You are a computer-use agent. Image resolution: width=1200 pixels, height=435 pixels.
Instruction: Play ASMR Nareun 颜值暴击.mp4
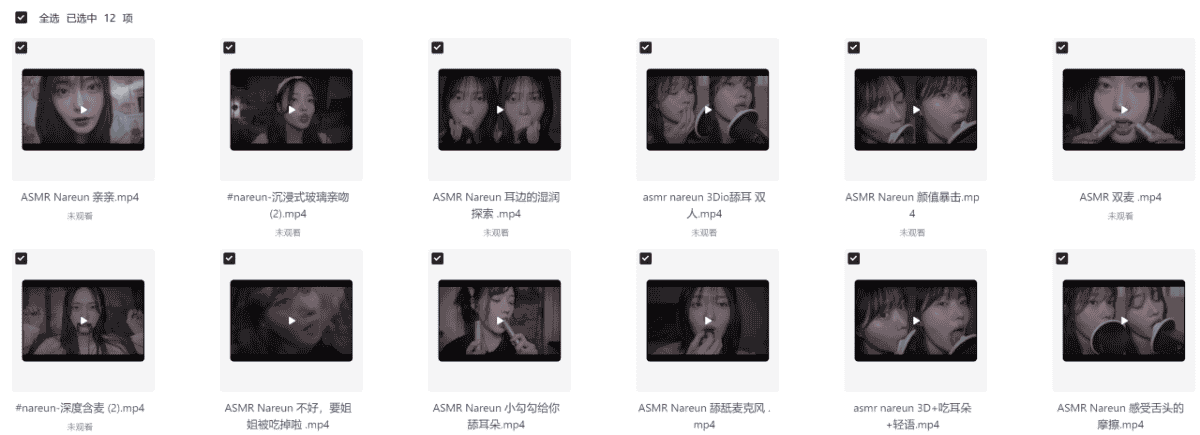point(915,109)
